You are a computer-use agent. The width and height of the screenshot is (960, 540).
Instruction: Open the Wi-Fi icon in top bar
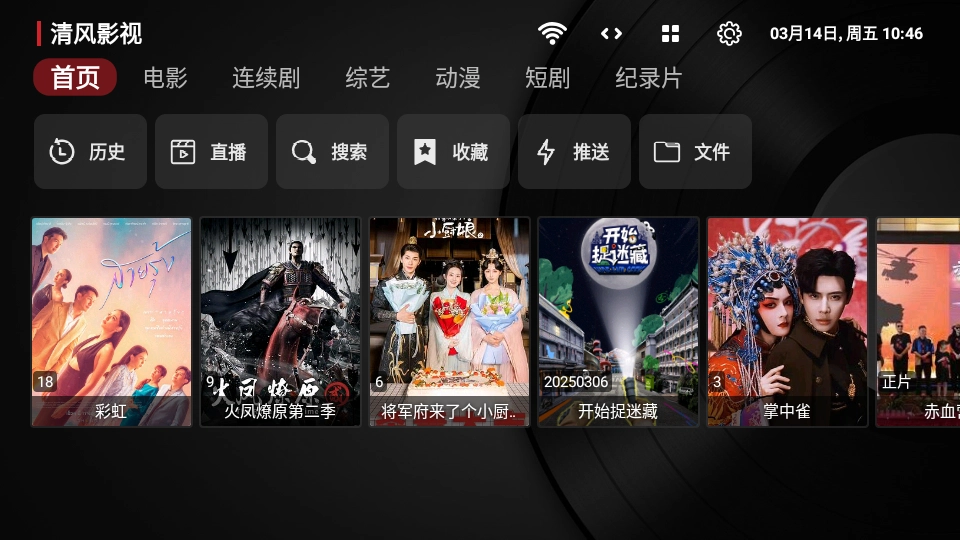click(551, 34)
